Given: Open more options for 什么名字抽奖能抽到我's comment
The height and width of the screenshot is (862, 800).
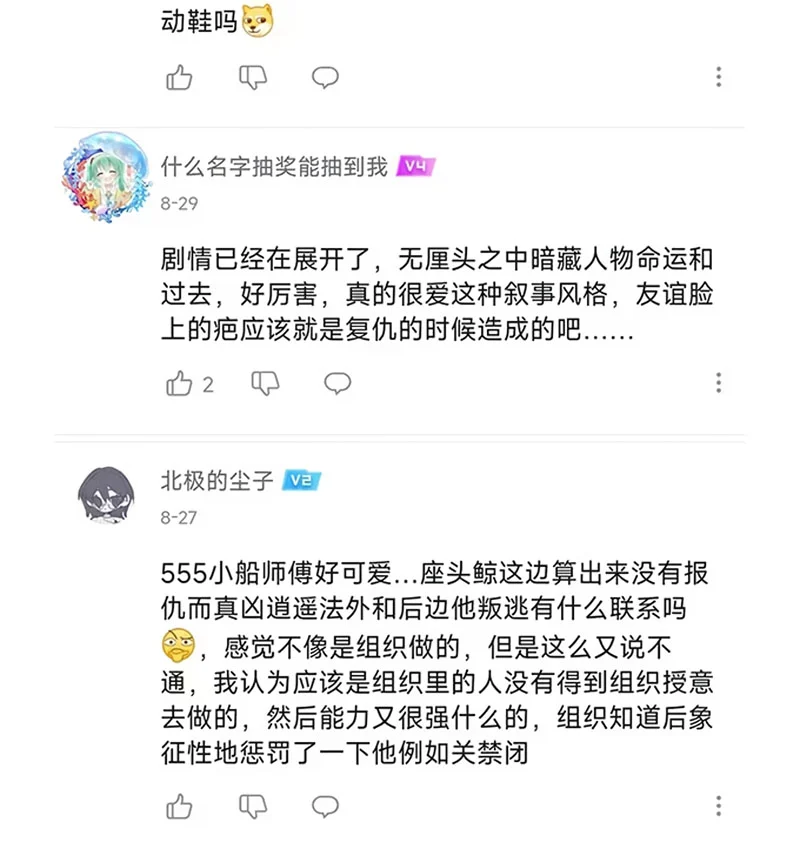Looking at the screenshot, I should pyautogui.click(x=719, y=383).
